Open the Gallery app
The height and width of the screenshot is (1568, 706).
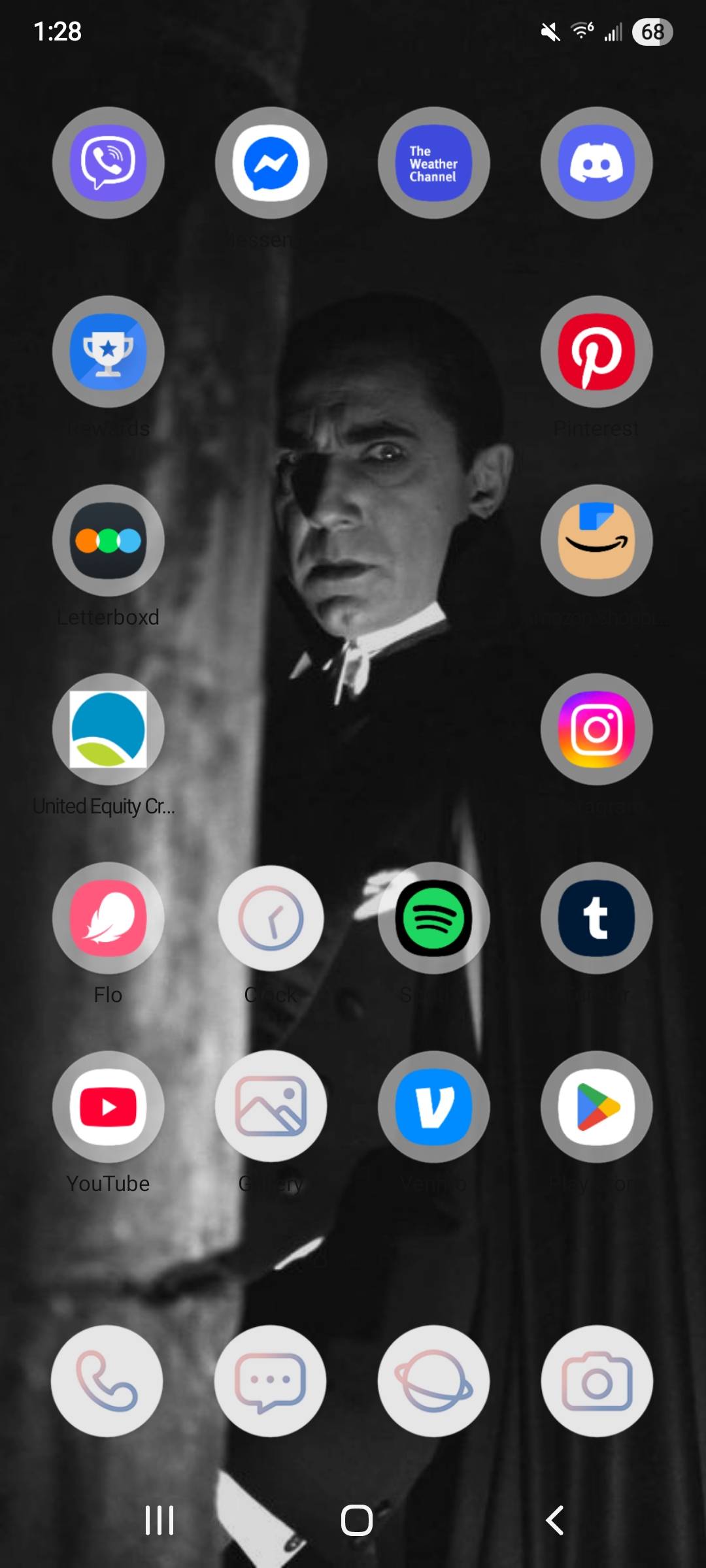[x=271, y=1107]
